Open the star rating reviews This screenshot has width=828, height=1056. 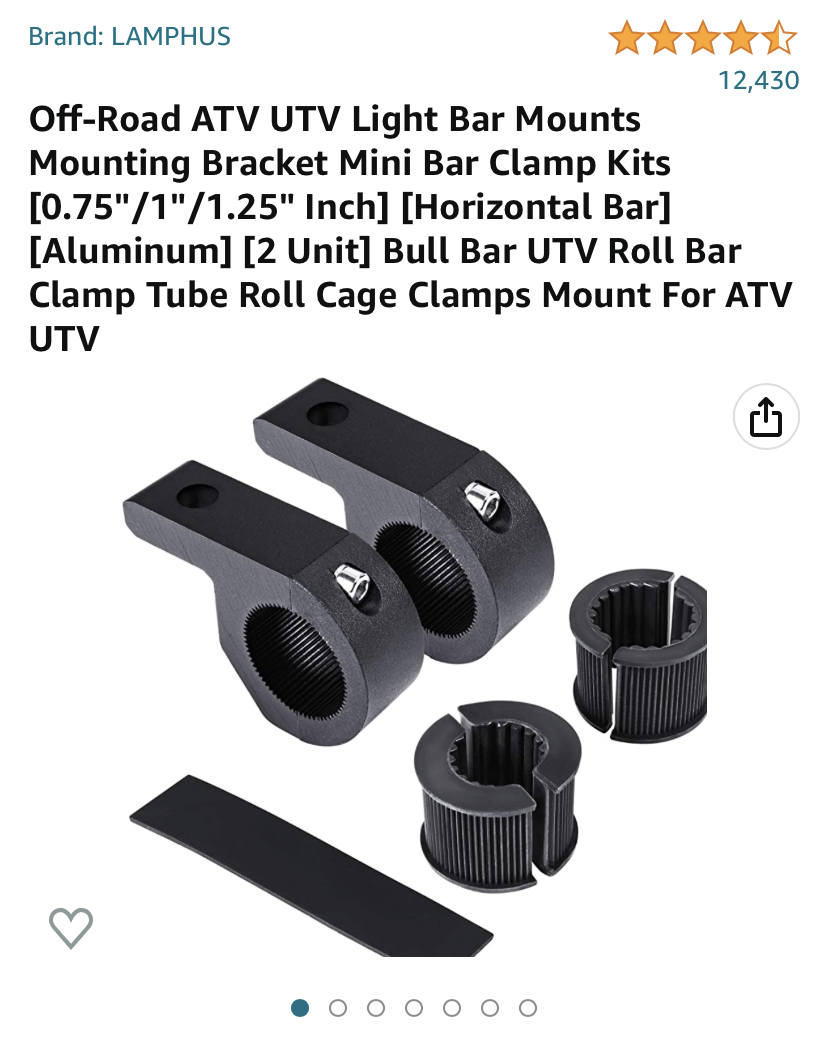pos(702,39)
